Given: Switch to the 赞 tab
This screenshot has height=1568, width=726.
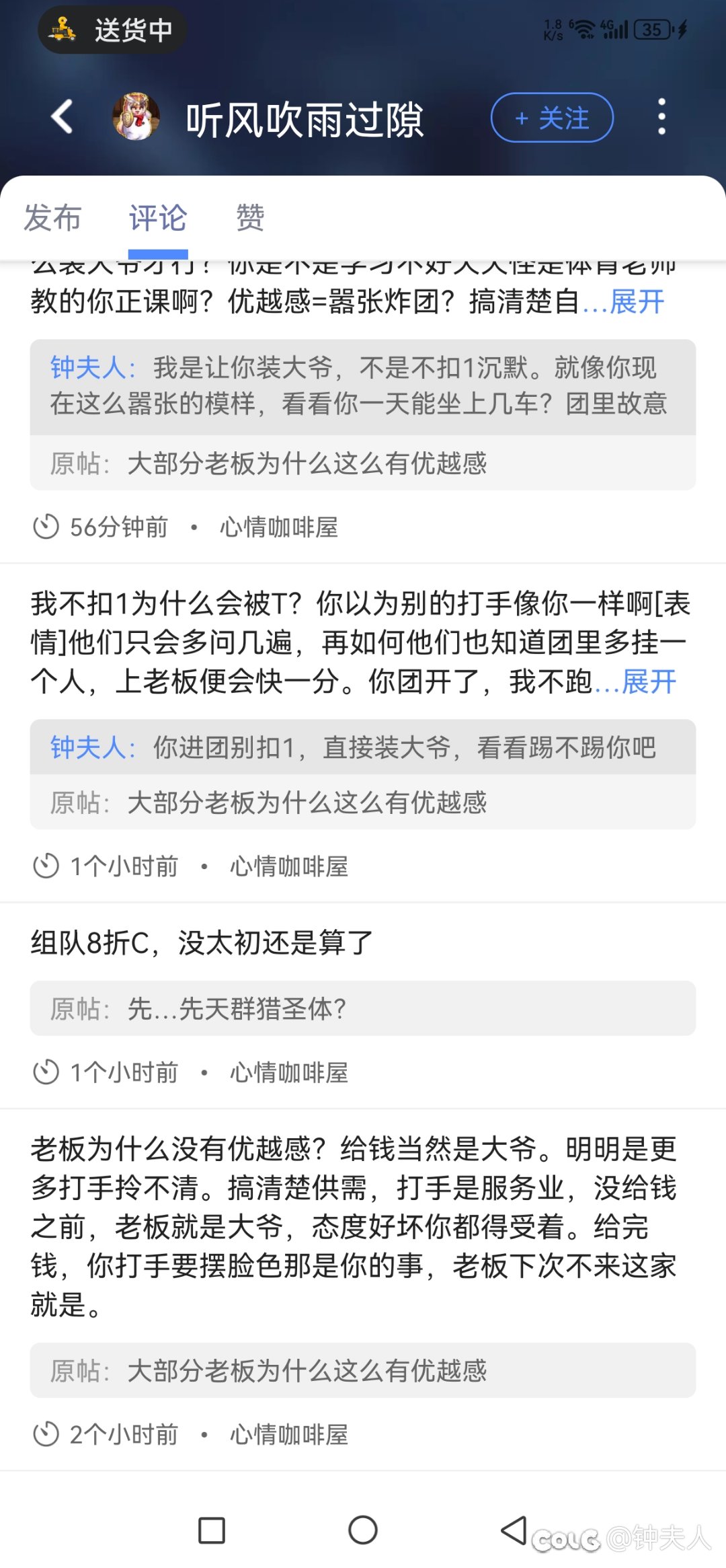Looking at the screenshot, I should coord(250,218).
